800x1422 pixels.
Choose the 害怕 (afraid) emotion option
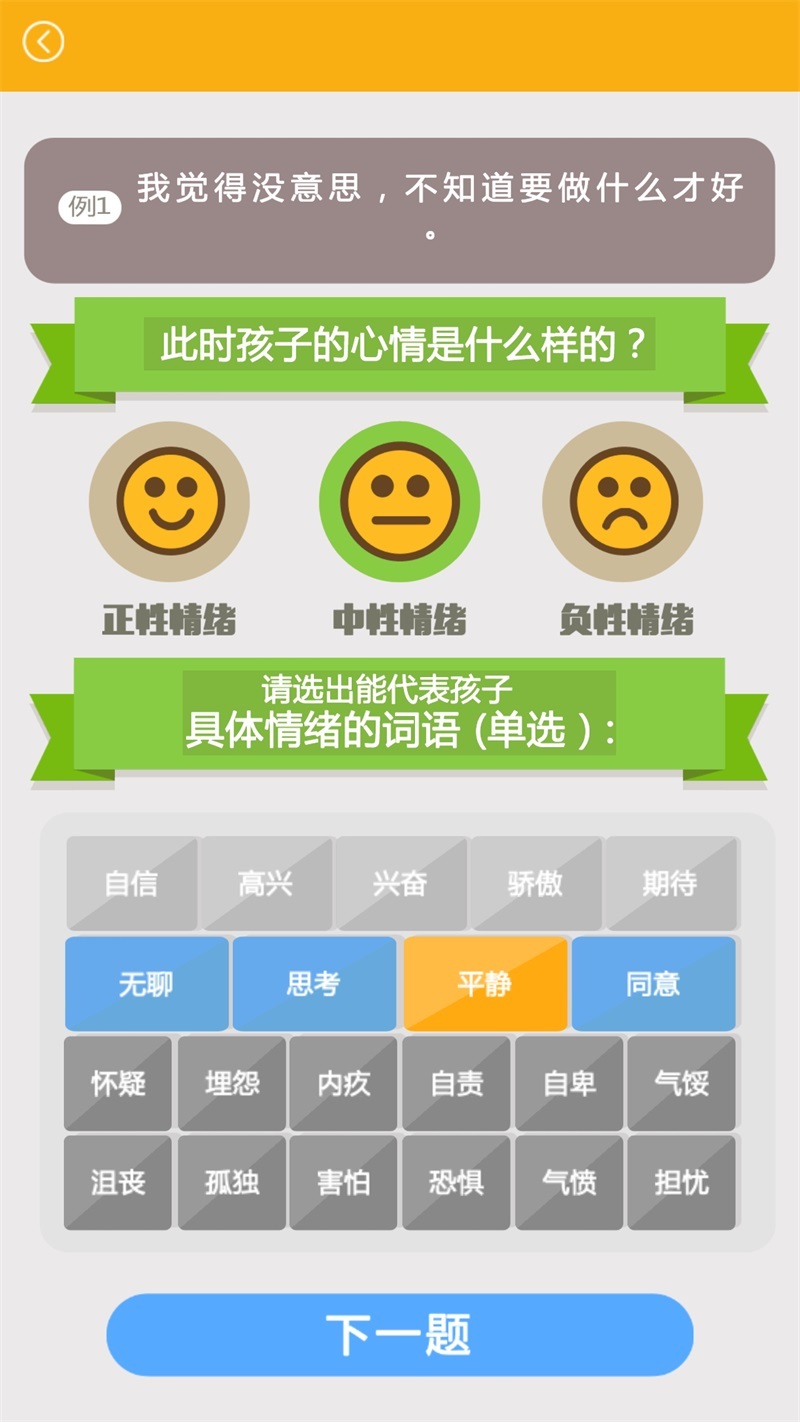pos(343,1184)
